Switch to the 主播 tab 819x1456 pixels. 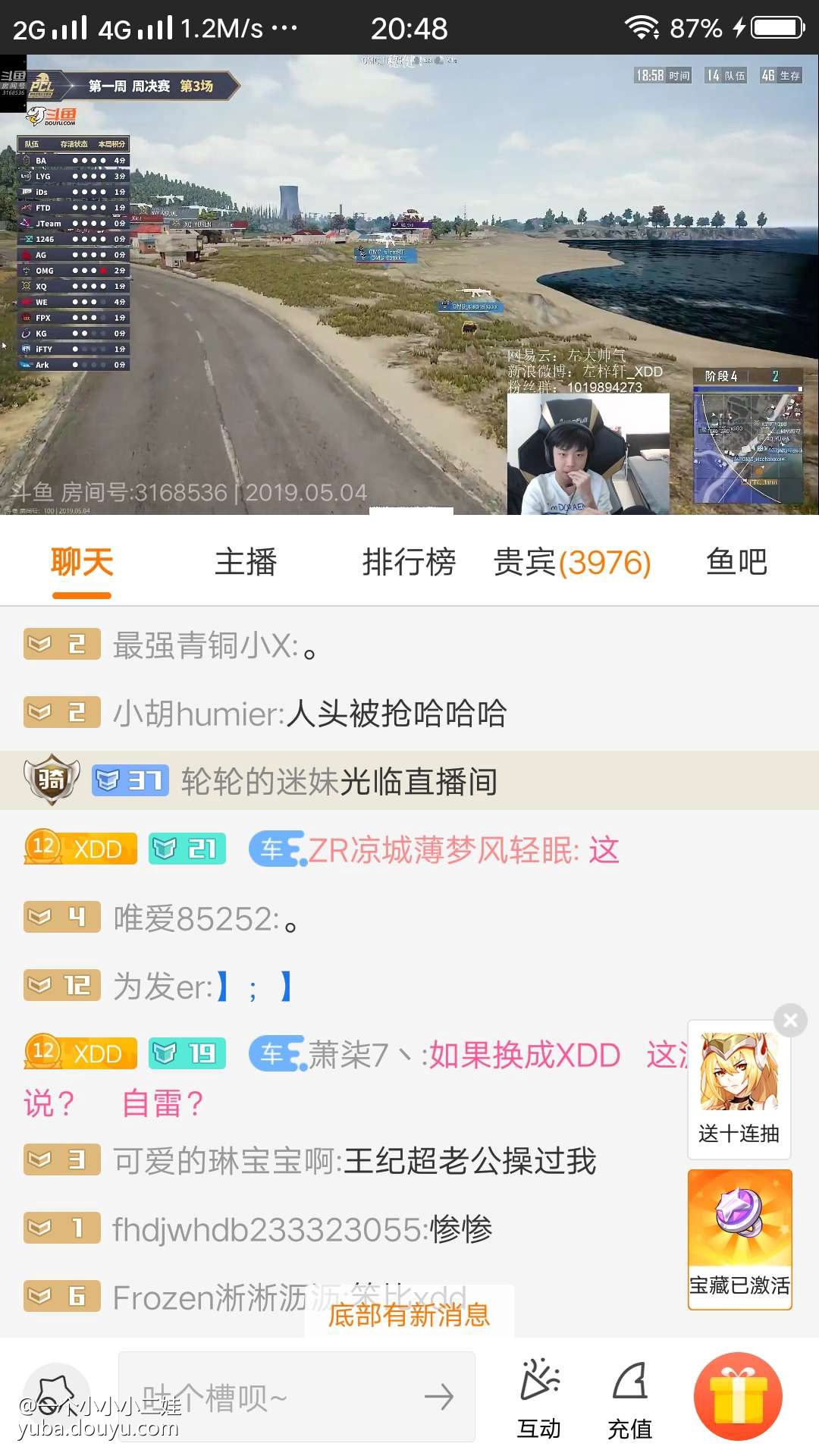pos(246,563)
